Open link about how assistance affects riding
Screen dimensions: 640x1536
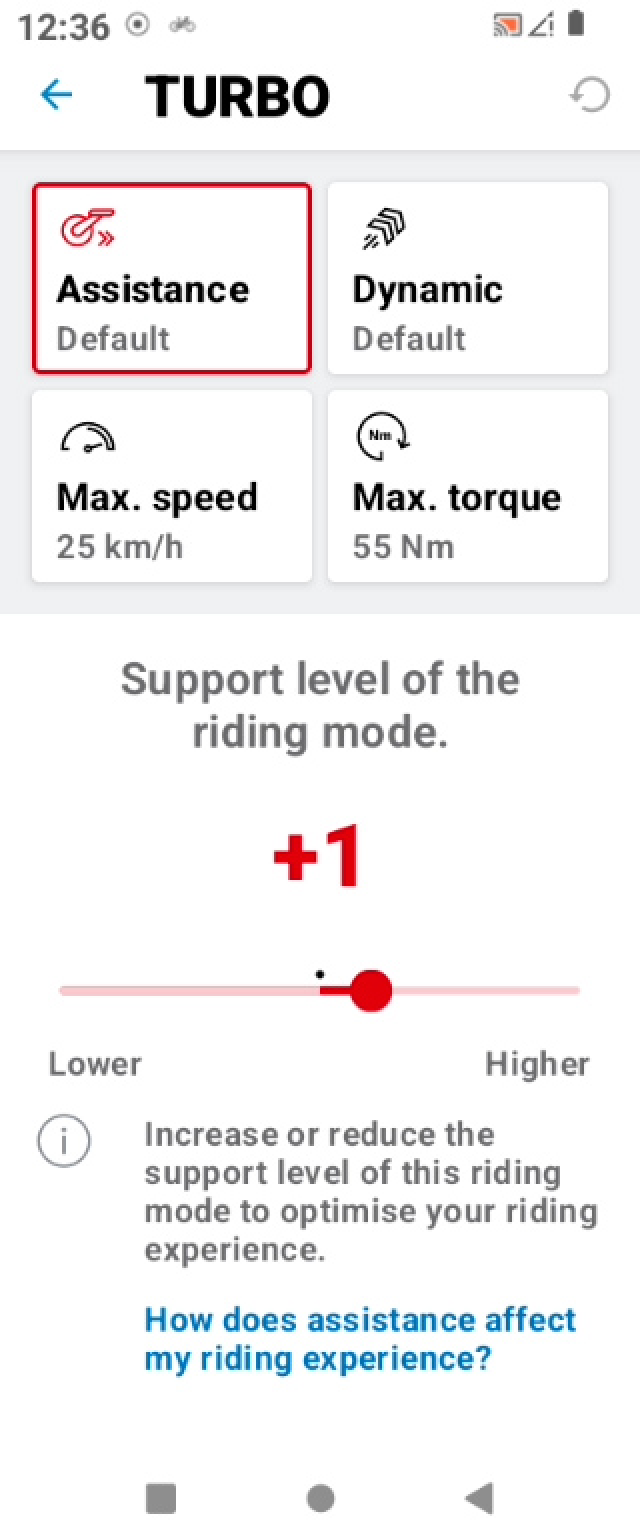point(360,1339)
